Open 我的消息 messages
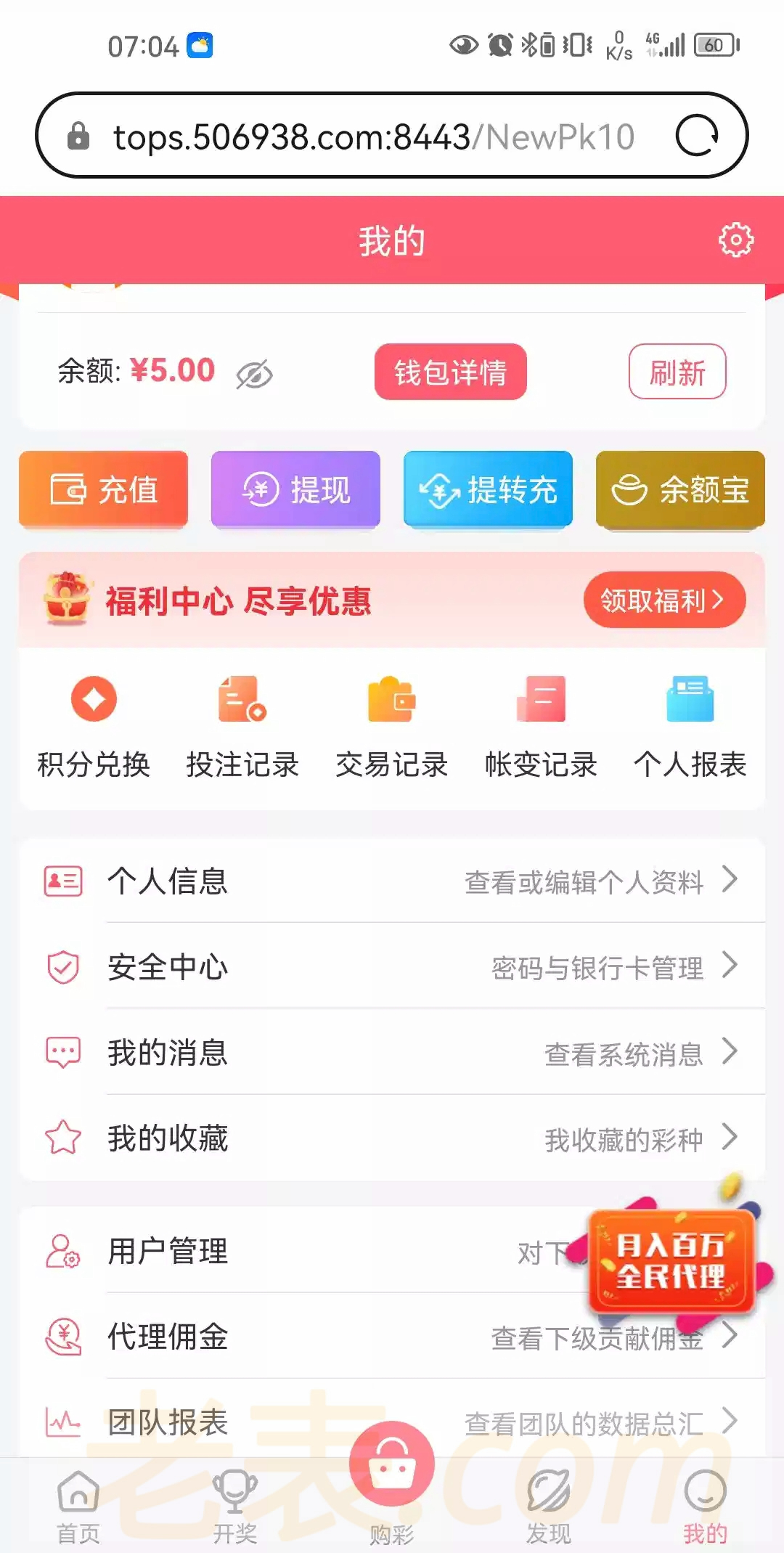The height and width of the screenshot is (1553, 784). [392, 1052]
